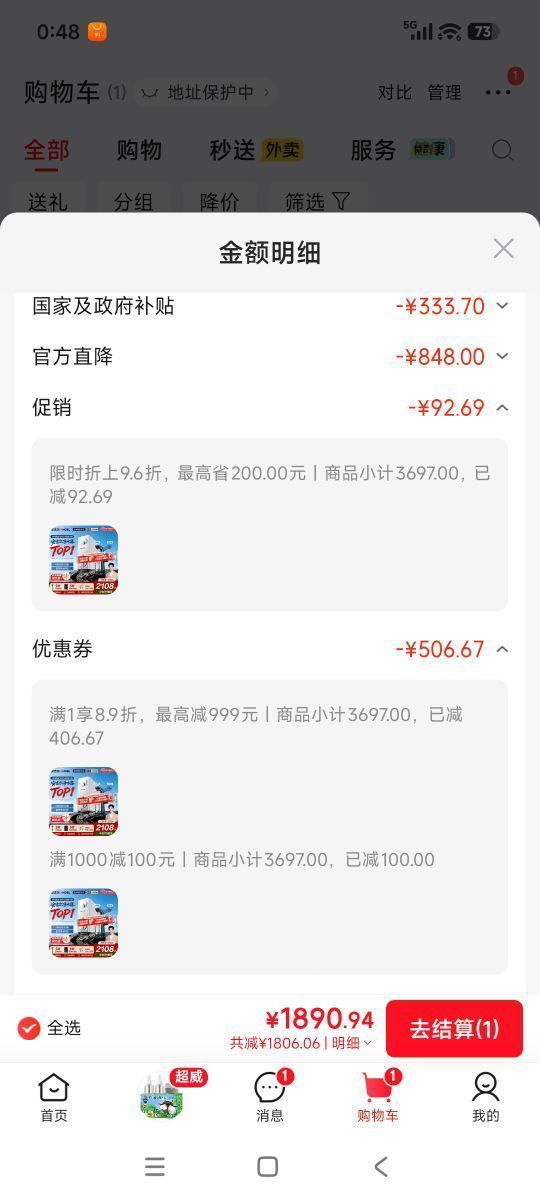The image size is (540, 1200).
Task: Collapse the 明细 link near total
Action: (352, 1043)
